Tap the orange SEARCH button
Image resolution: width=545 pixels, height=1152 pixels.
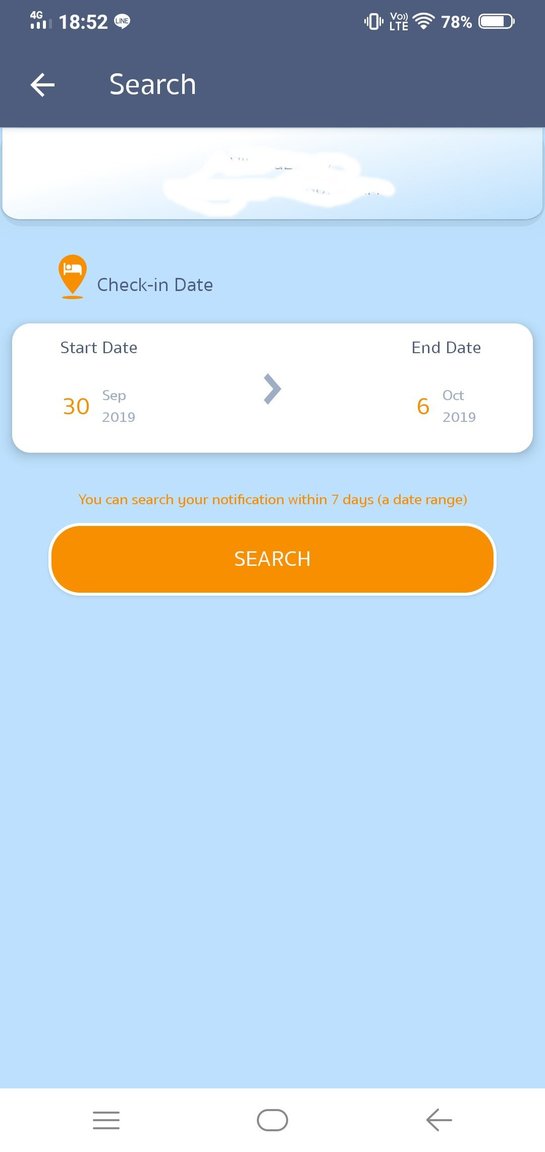272,559
